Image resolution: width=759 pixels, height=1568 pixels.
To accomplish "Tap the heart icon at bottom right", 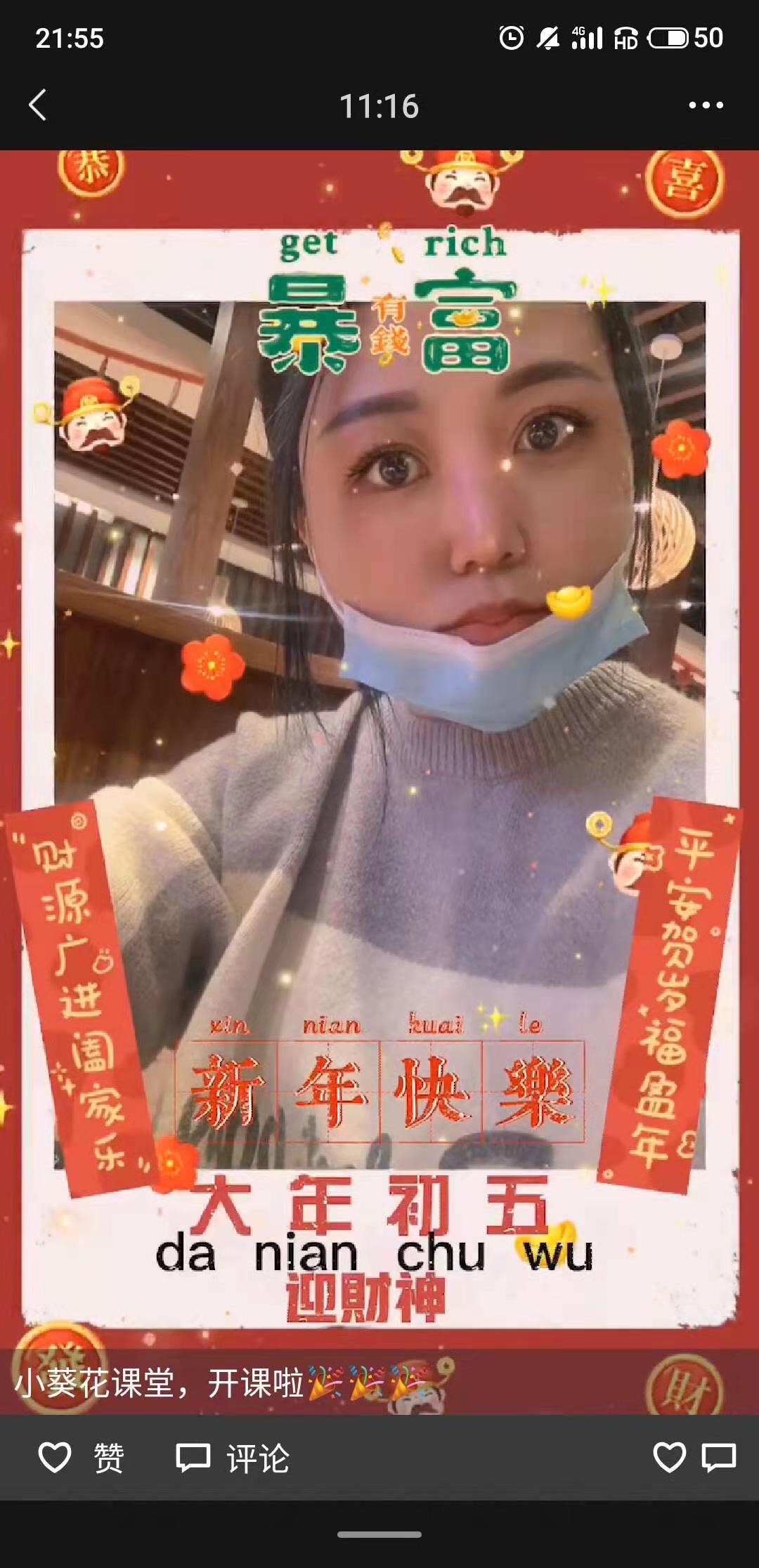I will (x=669, y=1458).
